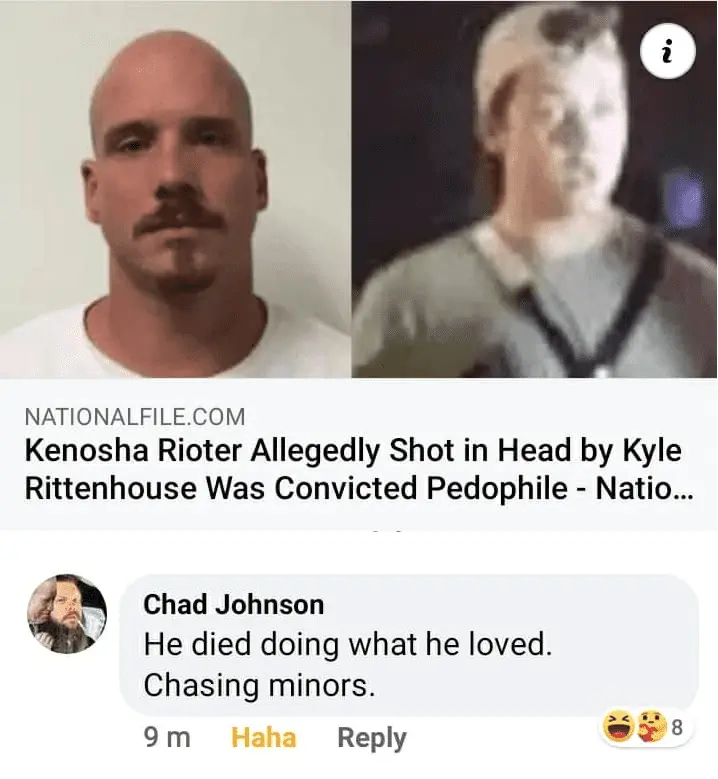
Task: Open Chad Johnson's profile from his name
Action: [x=233, y=604]
